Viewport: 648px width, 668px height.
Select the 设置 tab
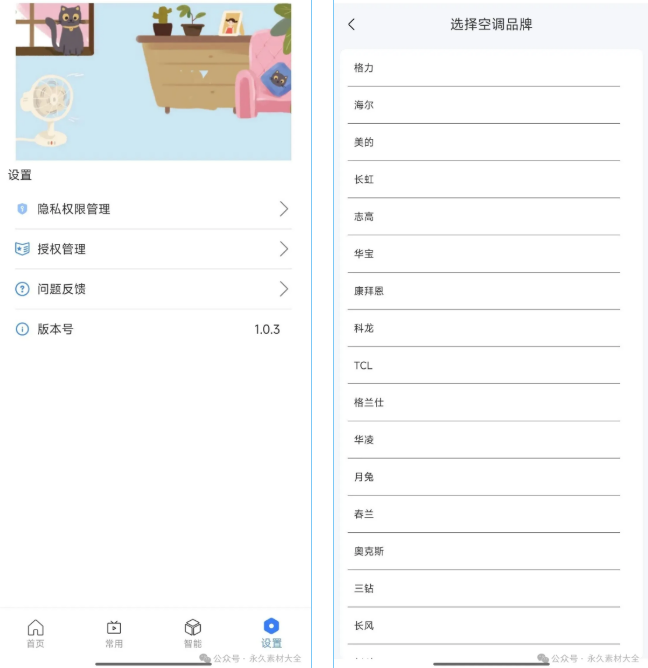271,633
